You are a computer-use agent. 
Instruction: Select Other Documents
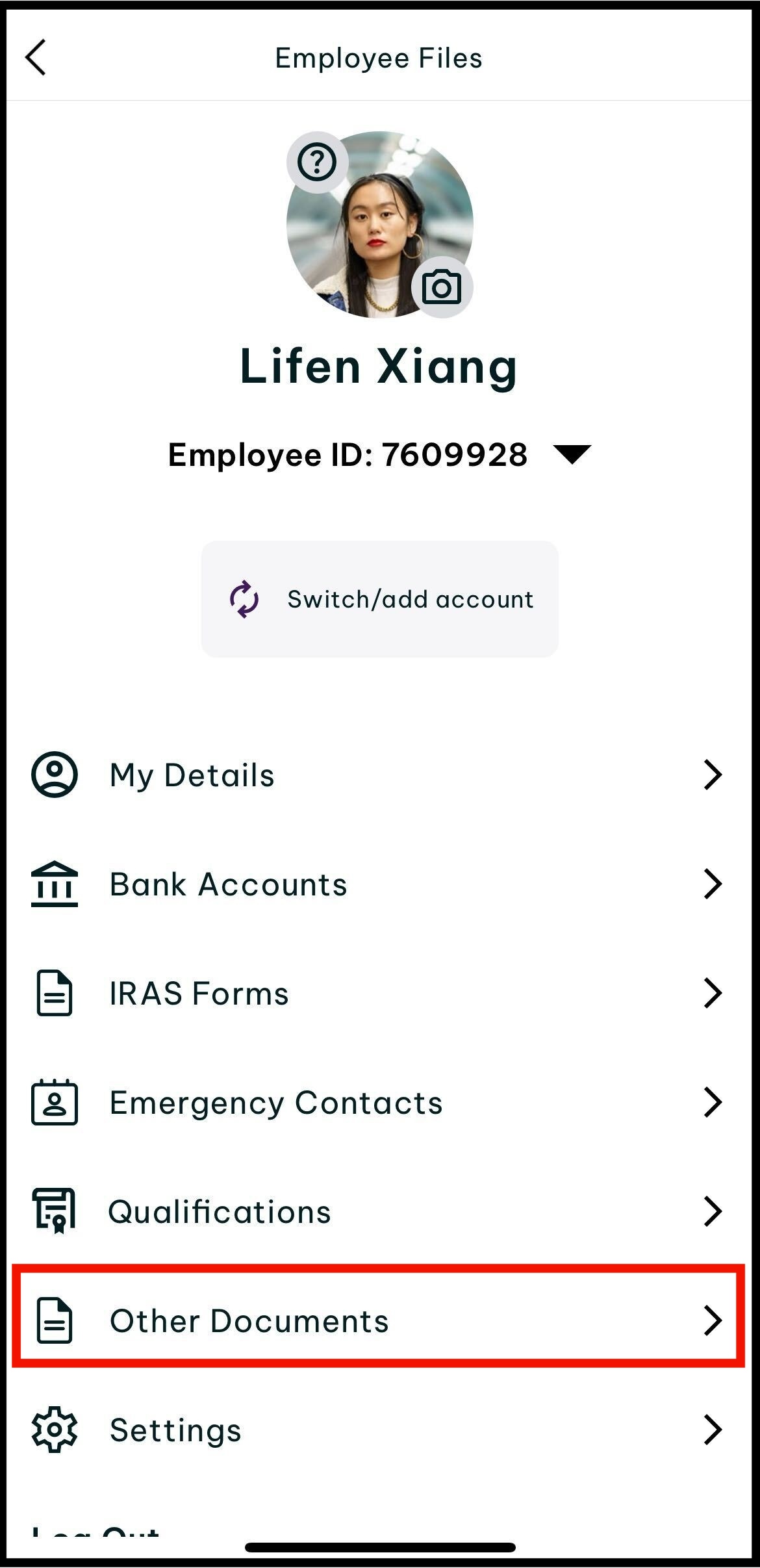tap(379, 1320)
